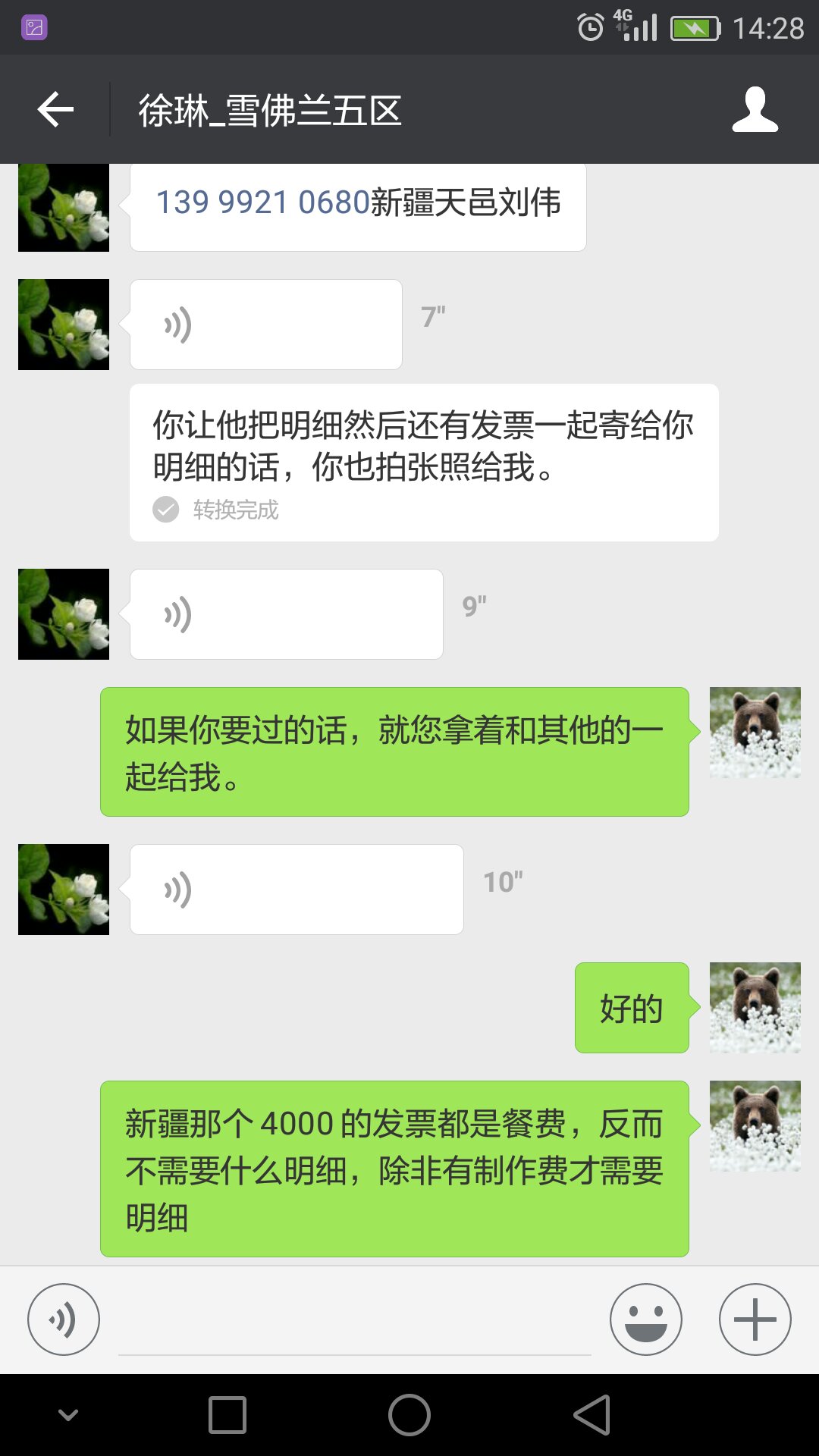Open my bear avatar beside 好的
The height and width of the screenshot is (1456, 819).
[755, 1008]
